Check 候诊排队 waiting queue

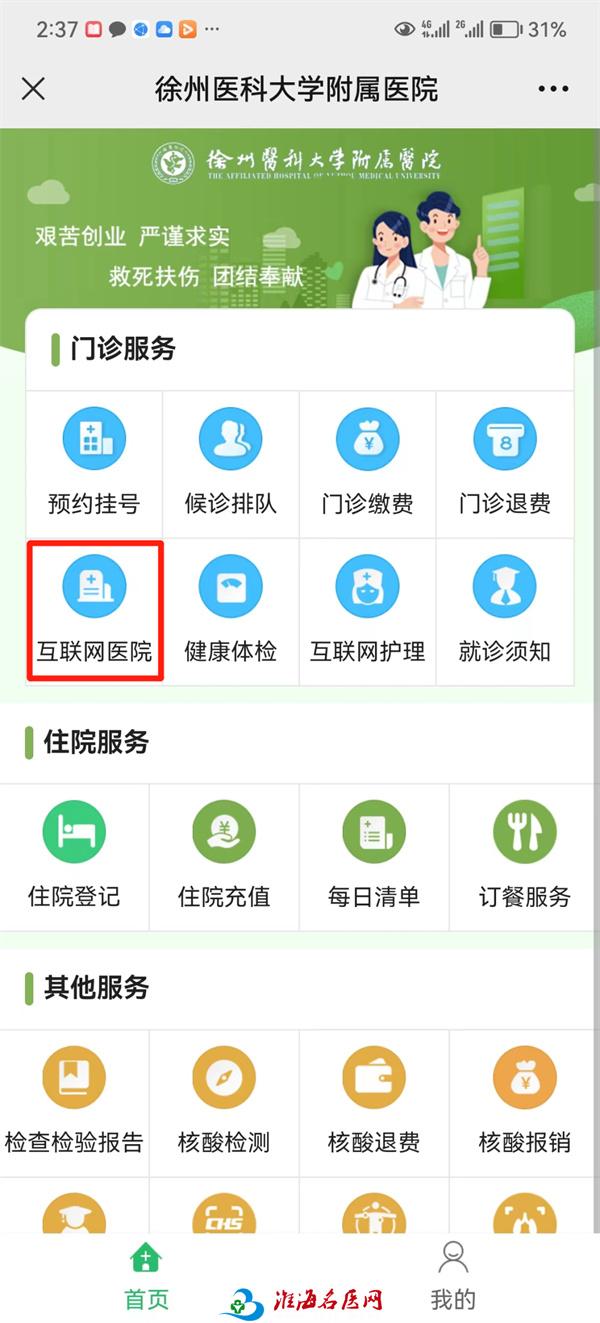point(230,463)
